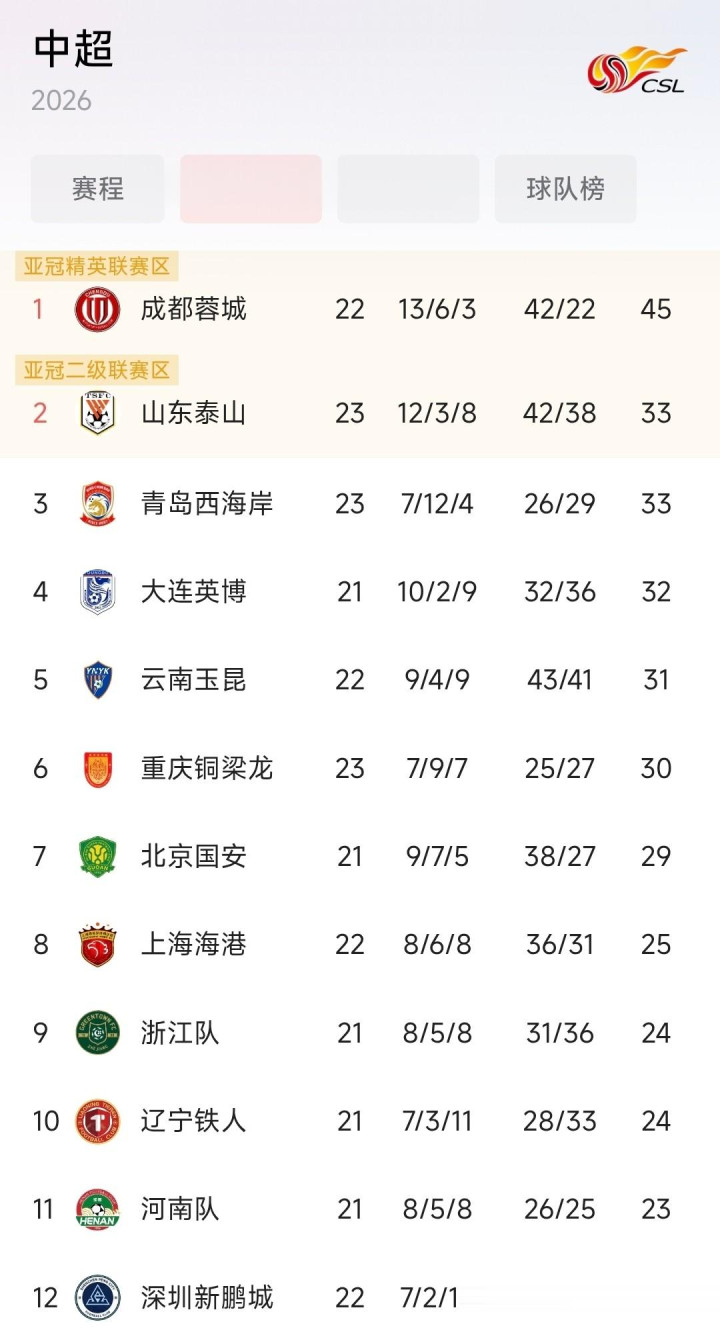The height and width of the screenshot is (1344, 720).
Task: Open the 河南队 team row
Action: (x=360, y=1209)
